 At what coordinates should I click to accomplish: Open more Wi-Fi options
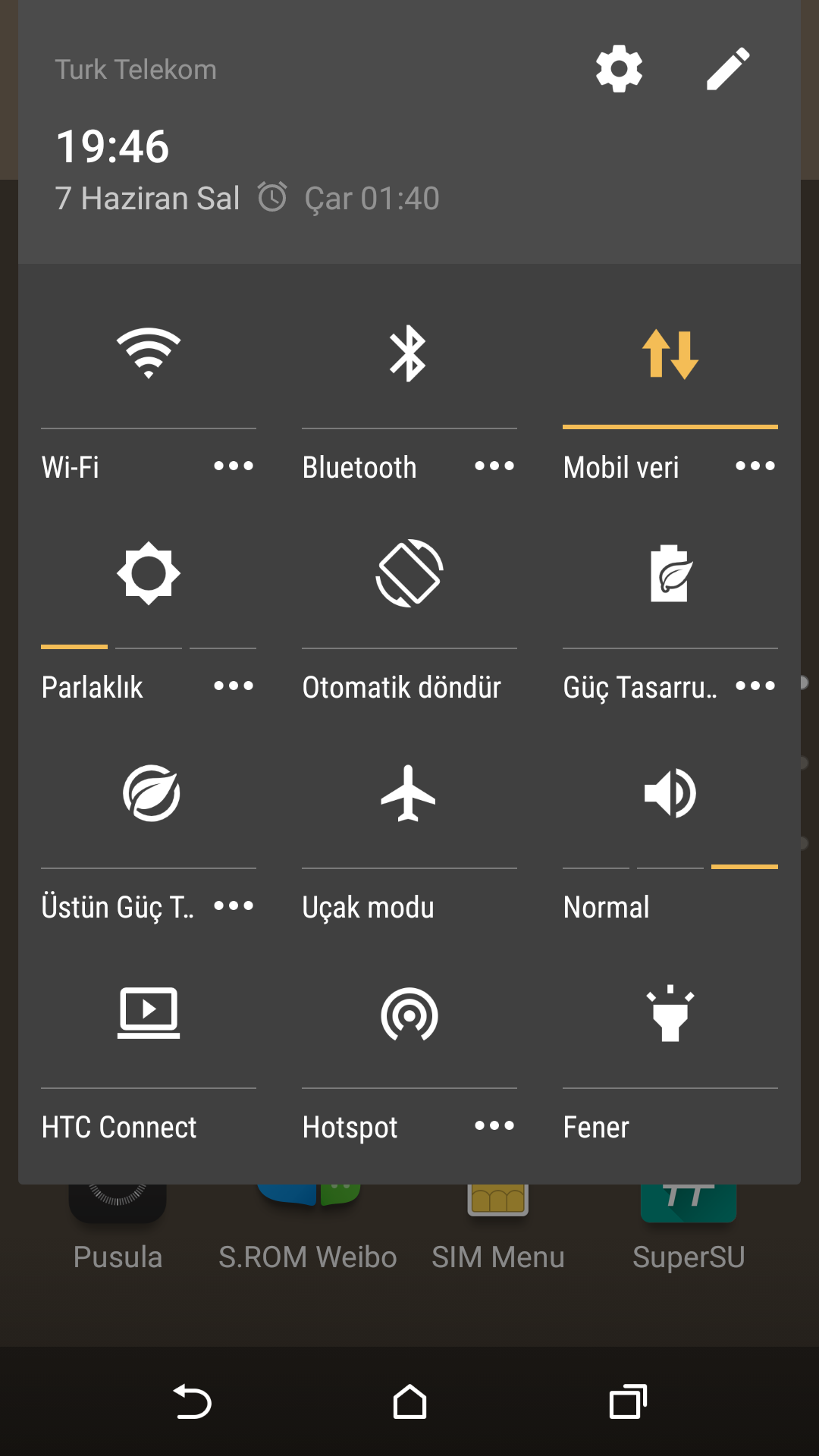234,466
